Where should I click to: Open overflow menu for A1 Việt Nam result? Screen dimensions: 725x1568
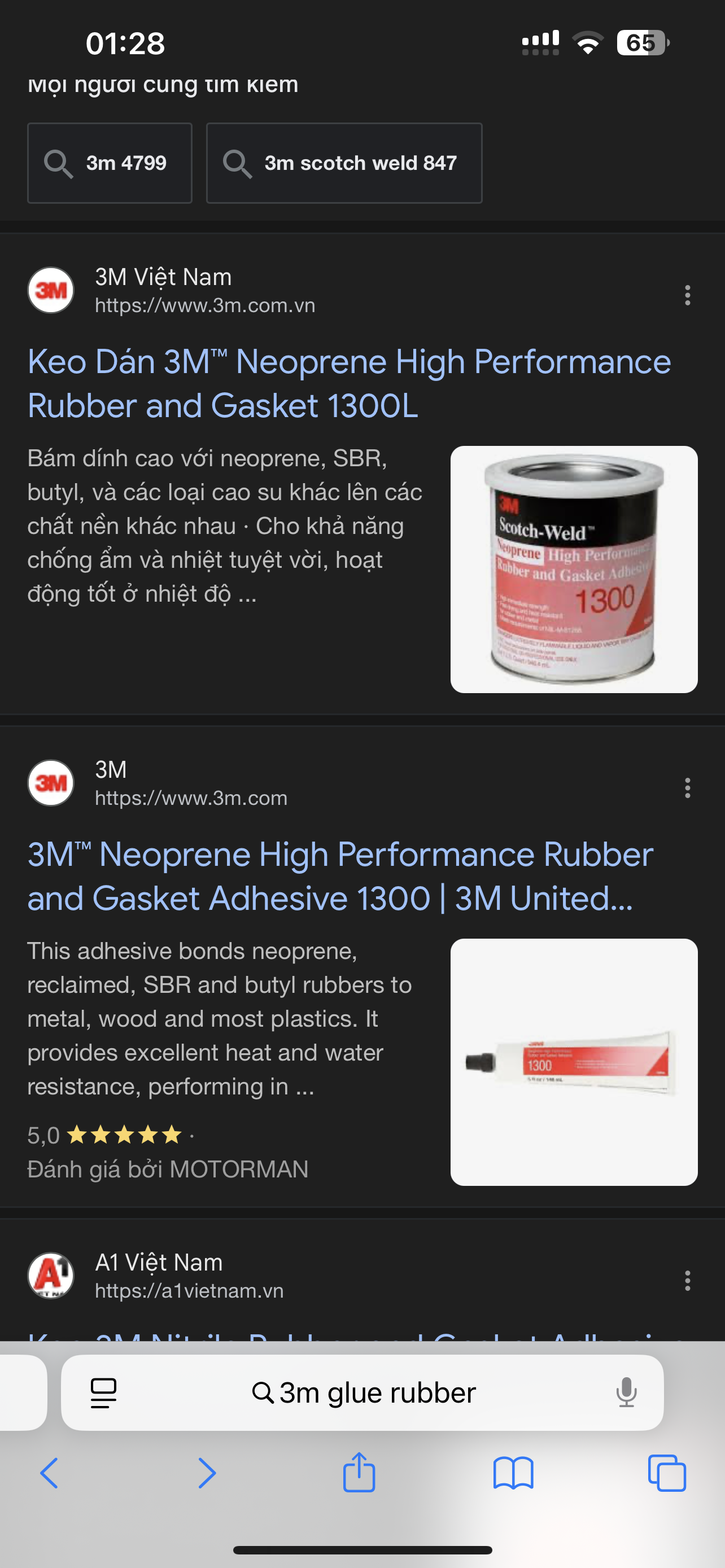coord(687,1280)
